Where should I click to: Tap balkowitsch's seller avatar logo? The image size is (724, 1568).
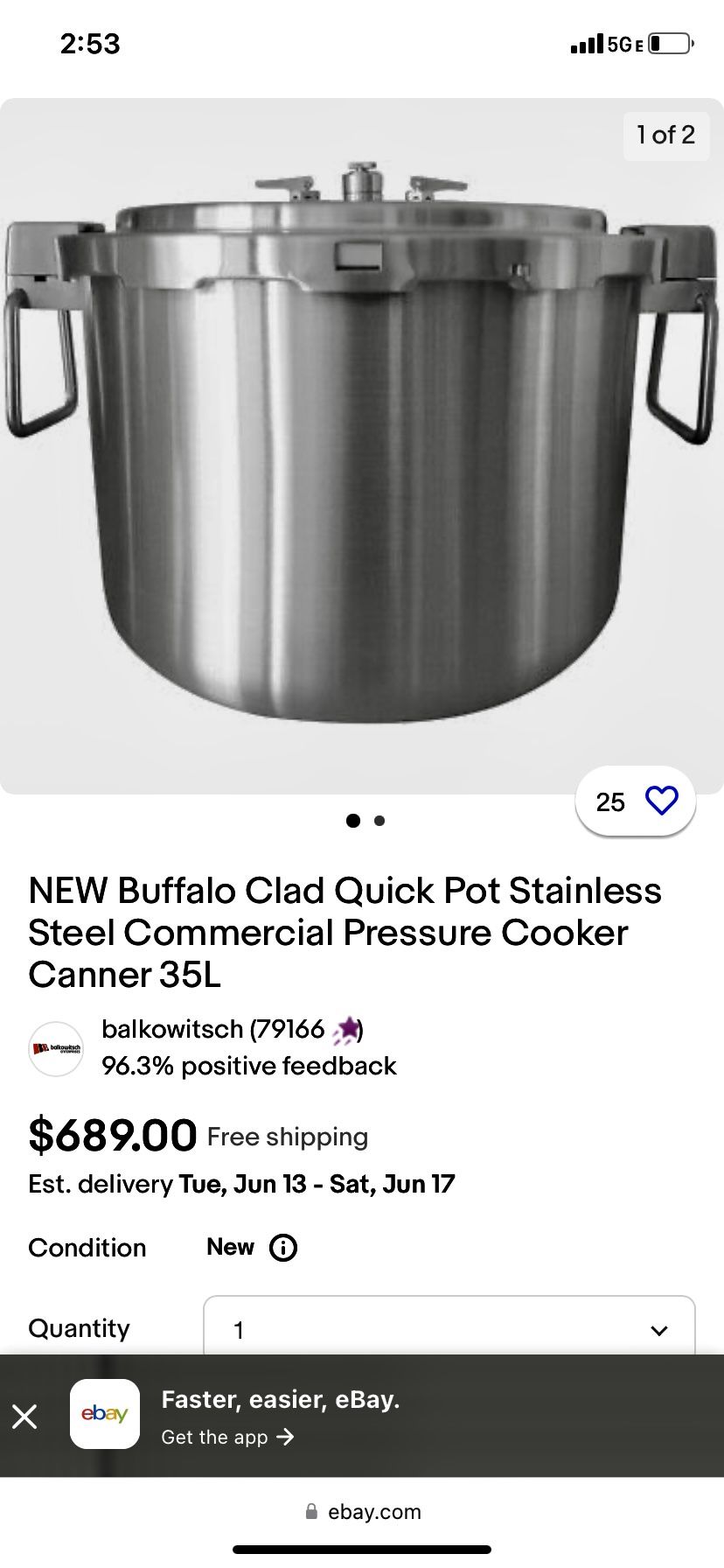click(55, 1047)
